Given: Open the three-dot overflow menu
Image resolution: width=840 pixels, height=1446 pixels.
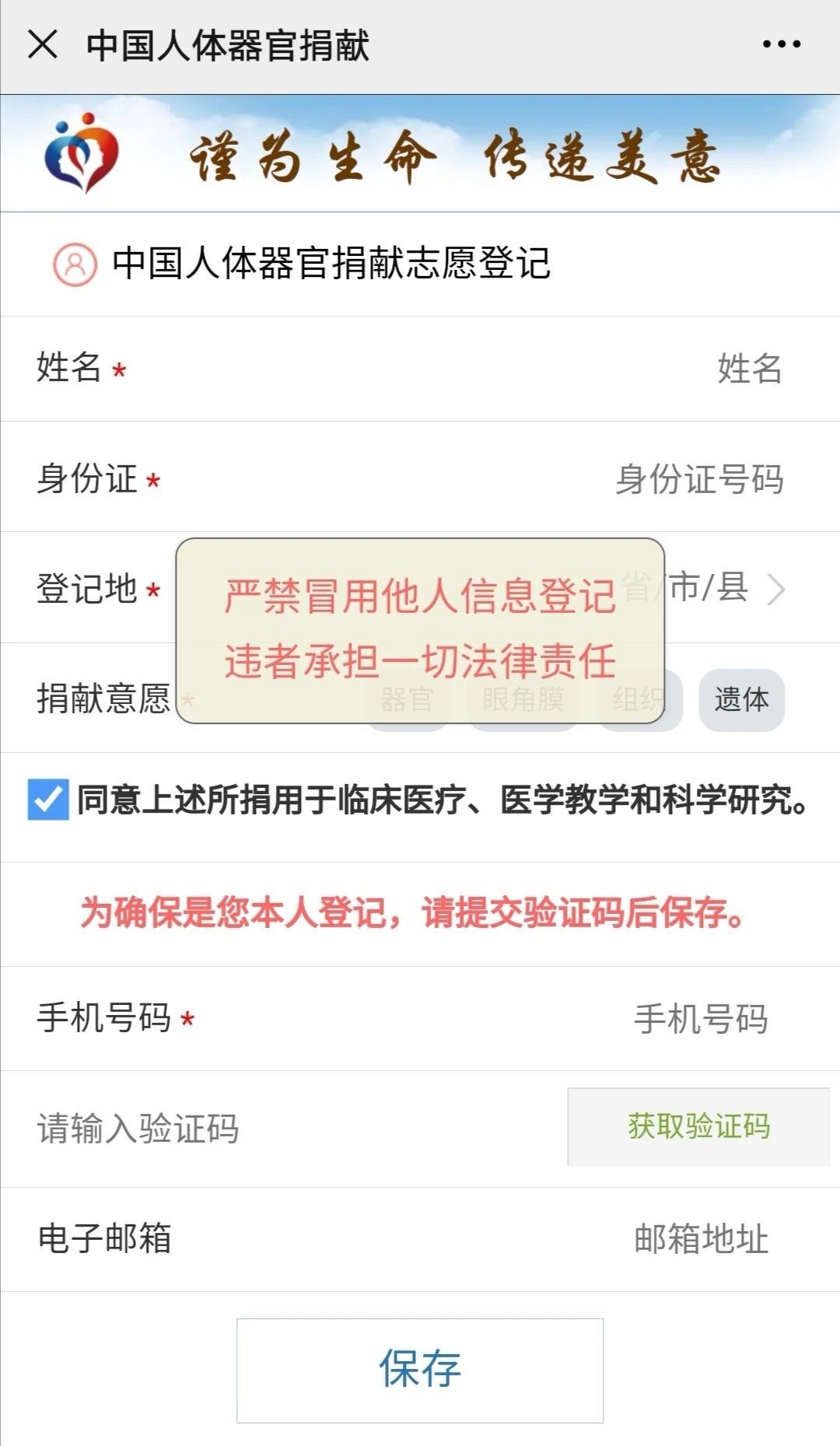Looking at the screenshot, I should [x=781, y=44].
